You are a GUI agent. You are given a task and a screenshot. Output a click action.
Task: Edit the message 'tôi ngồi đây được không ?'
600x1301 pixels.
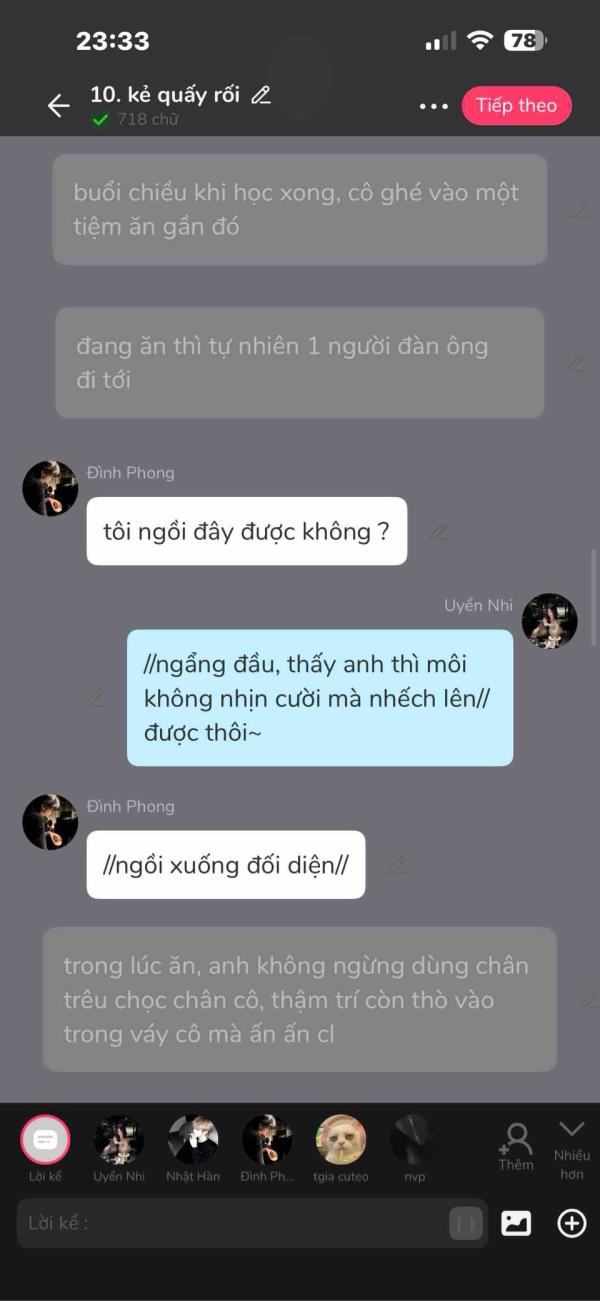[438, 532]
